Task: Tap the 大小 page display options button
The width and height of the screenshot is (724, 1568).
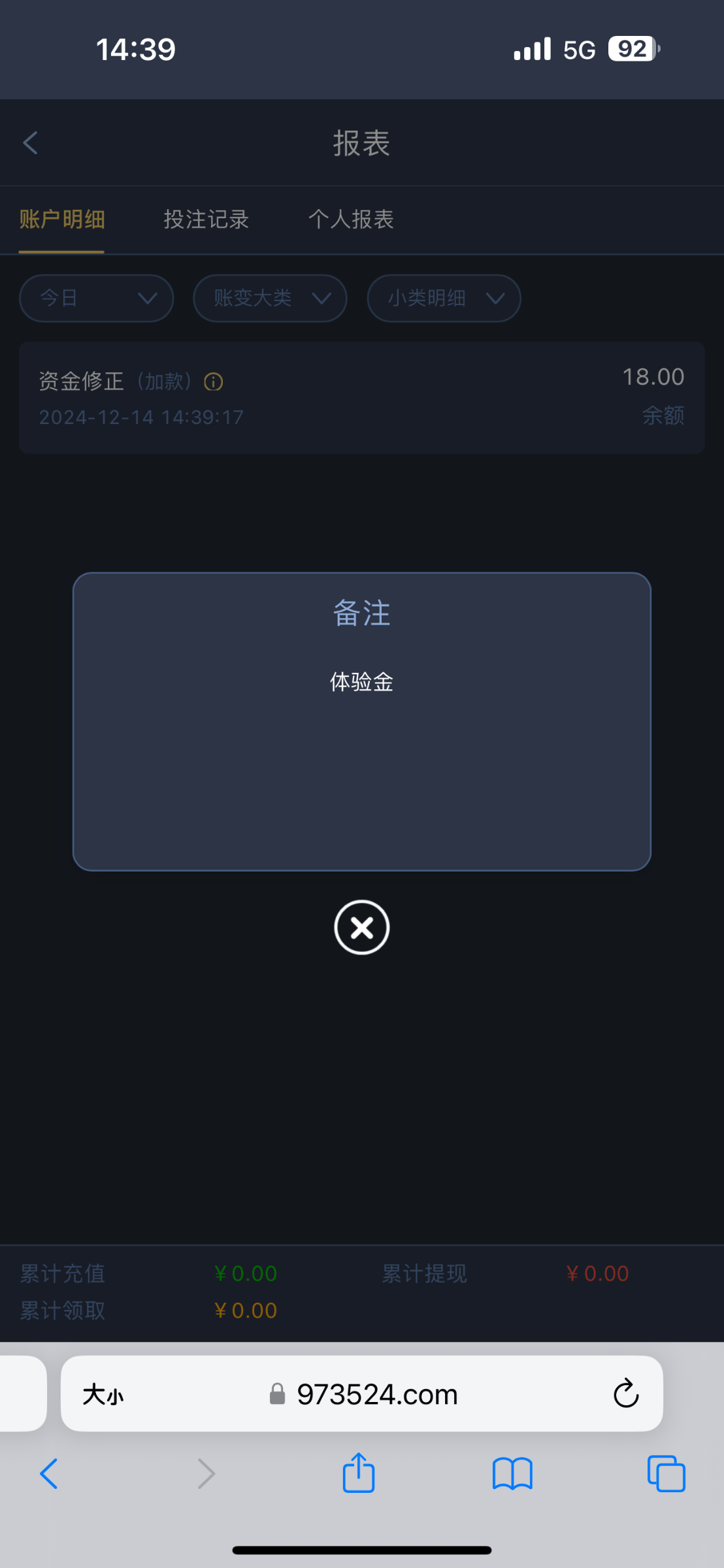Action: click(103, 1394)
